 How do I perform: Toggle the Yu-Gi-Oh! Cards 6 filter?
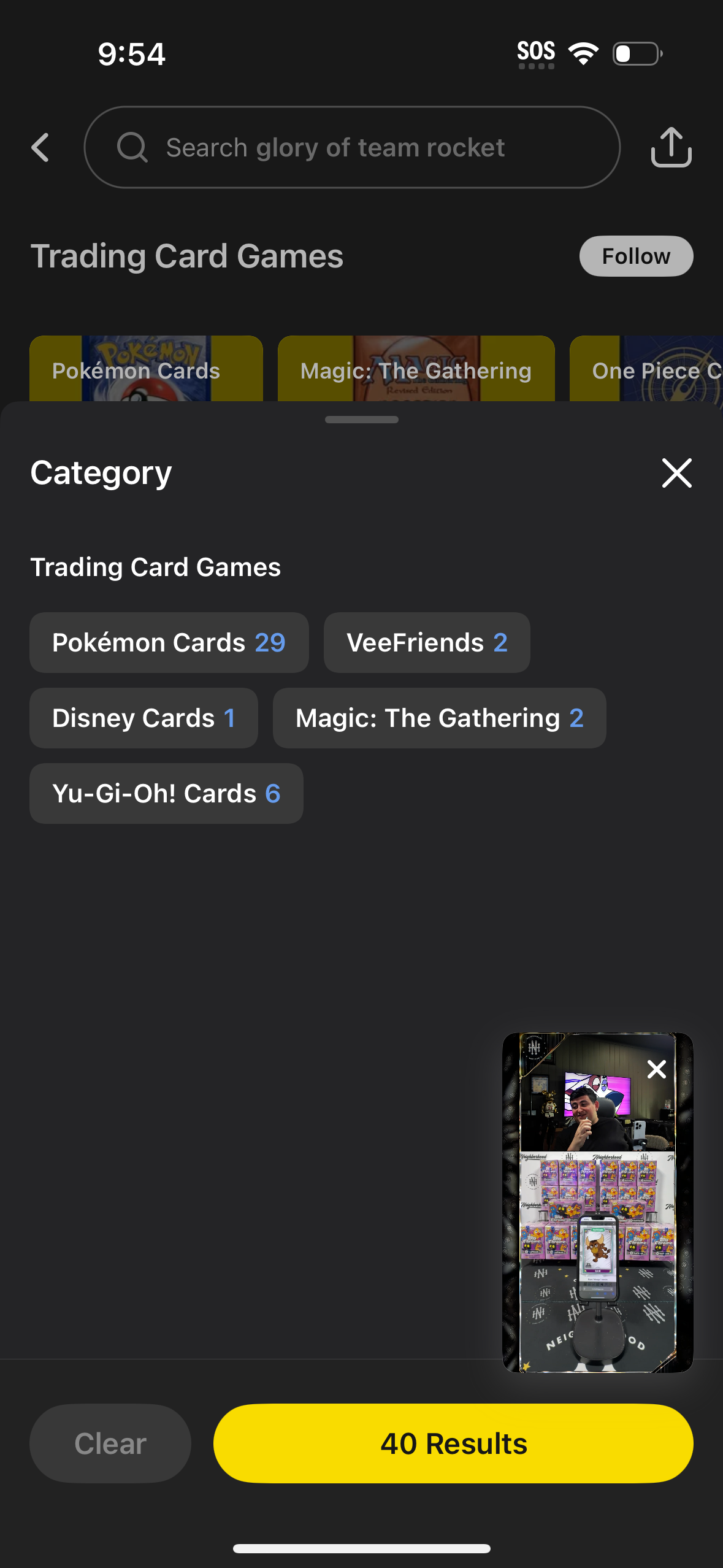166,793
